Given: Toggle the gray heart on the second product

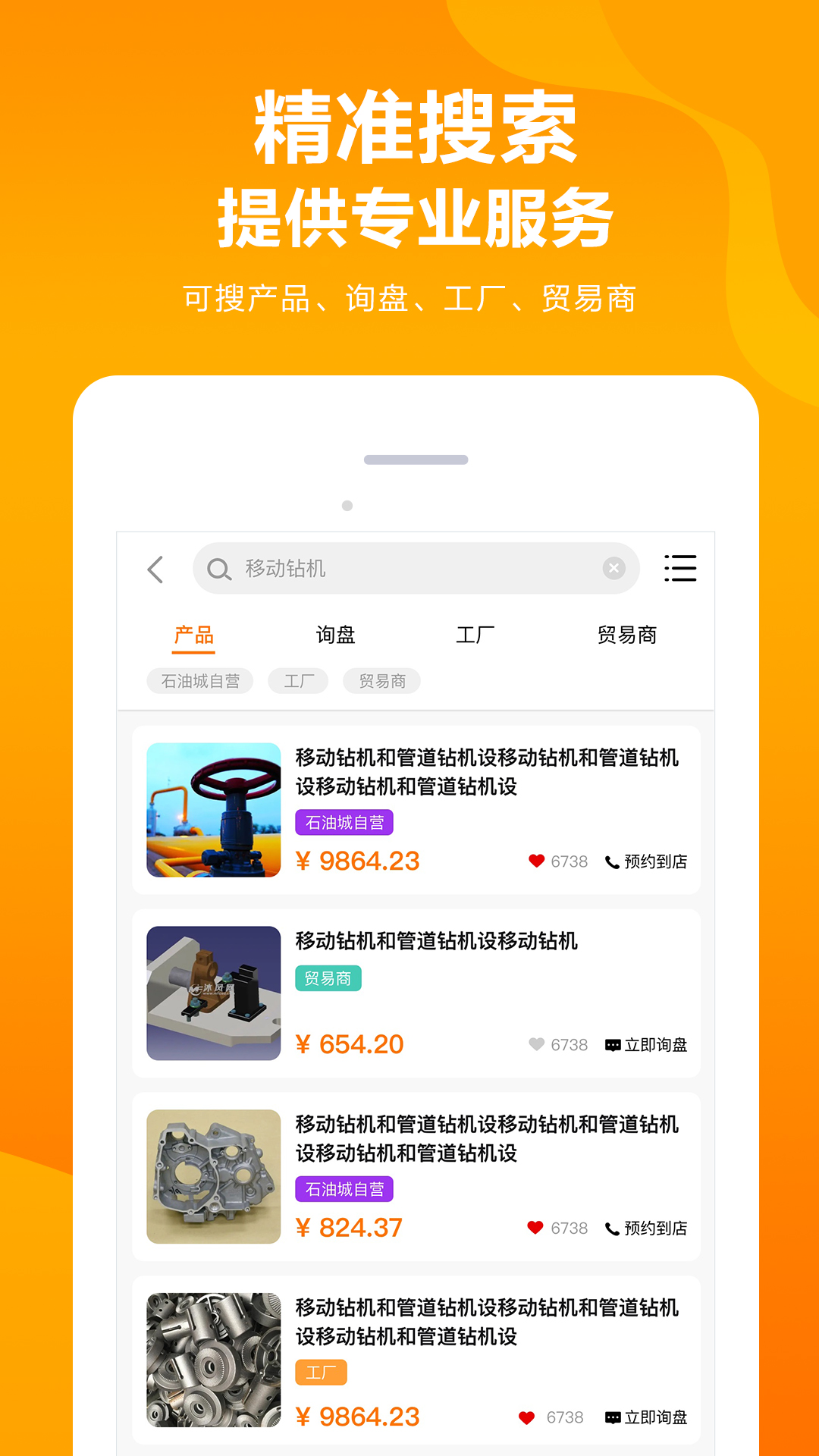Looking at the screenshot, I should coord(536,1044).
